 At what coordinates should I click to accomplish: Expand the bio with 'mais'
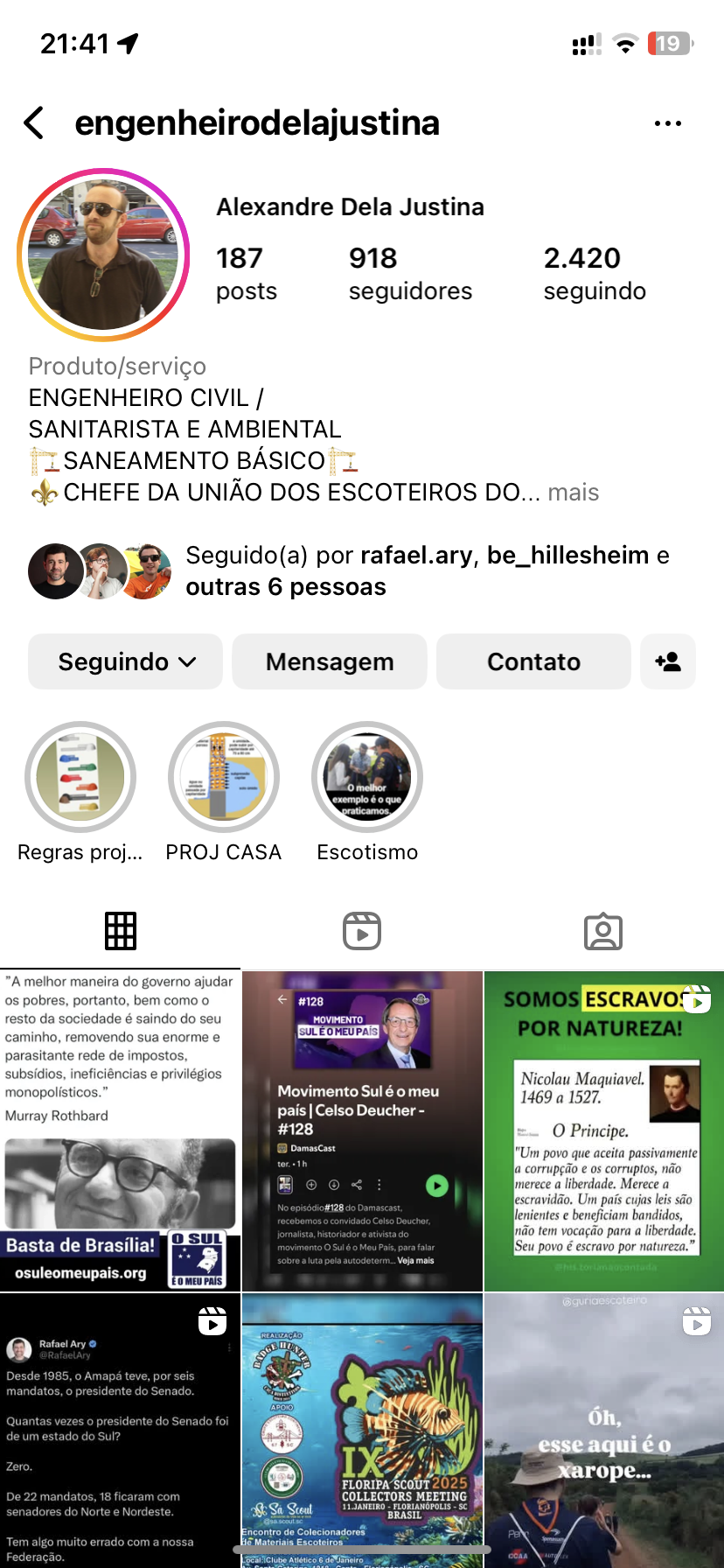[573, 493]
